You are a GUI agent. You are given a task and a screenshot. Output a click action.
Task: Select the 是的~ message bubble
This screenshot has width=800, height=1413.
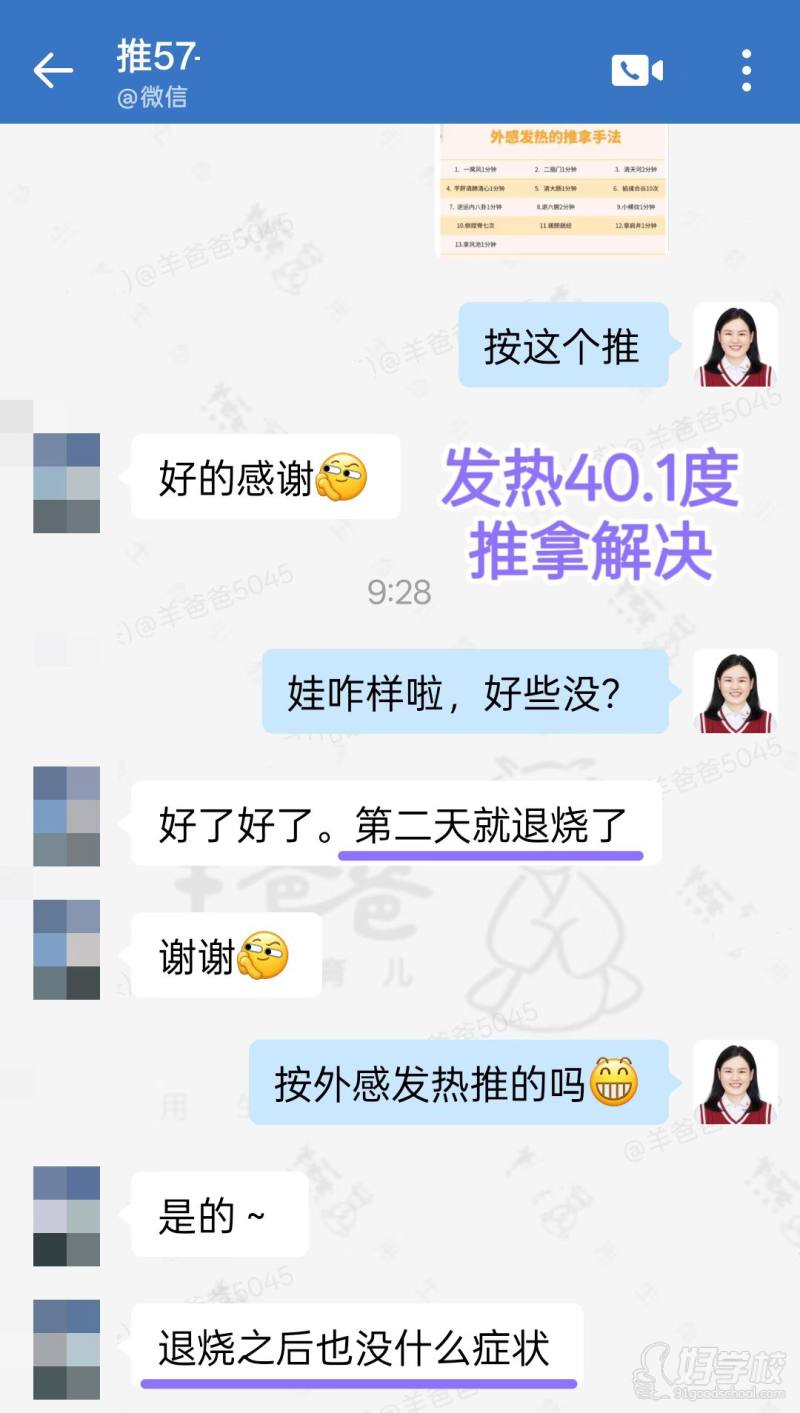point(215,1213)
